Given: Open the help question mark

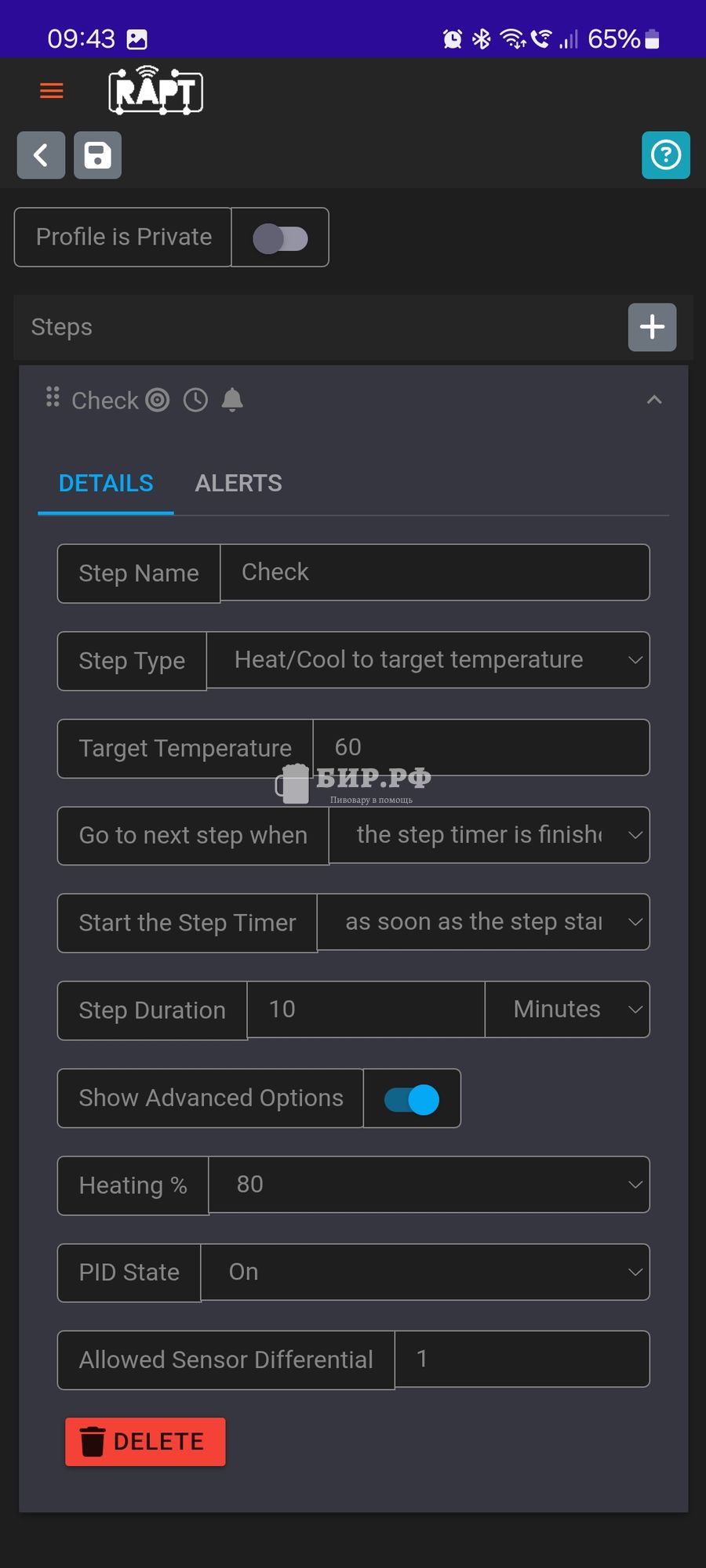Looking at the screenshot, I should [665, 155].
